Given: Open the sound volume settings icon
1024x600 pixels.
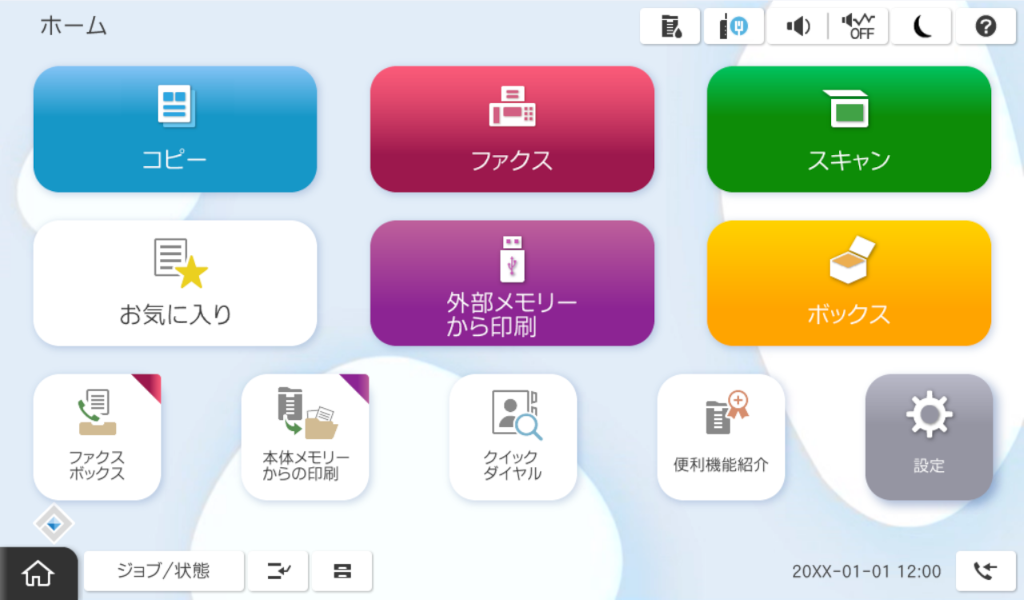Looking at the screenshot, I should click(797, 27).
